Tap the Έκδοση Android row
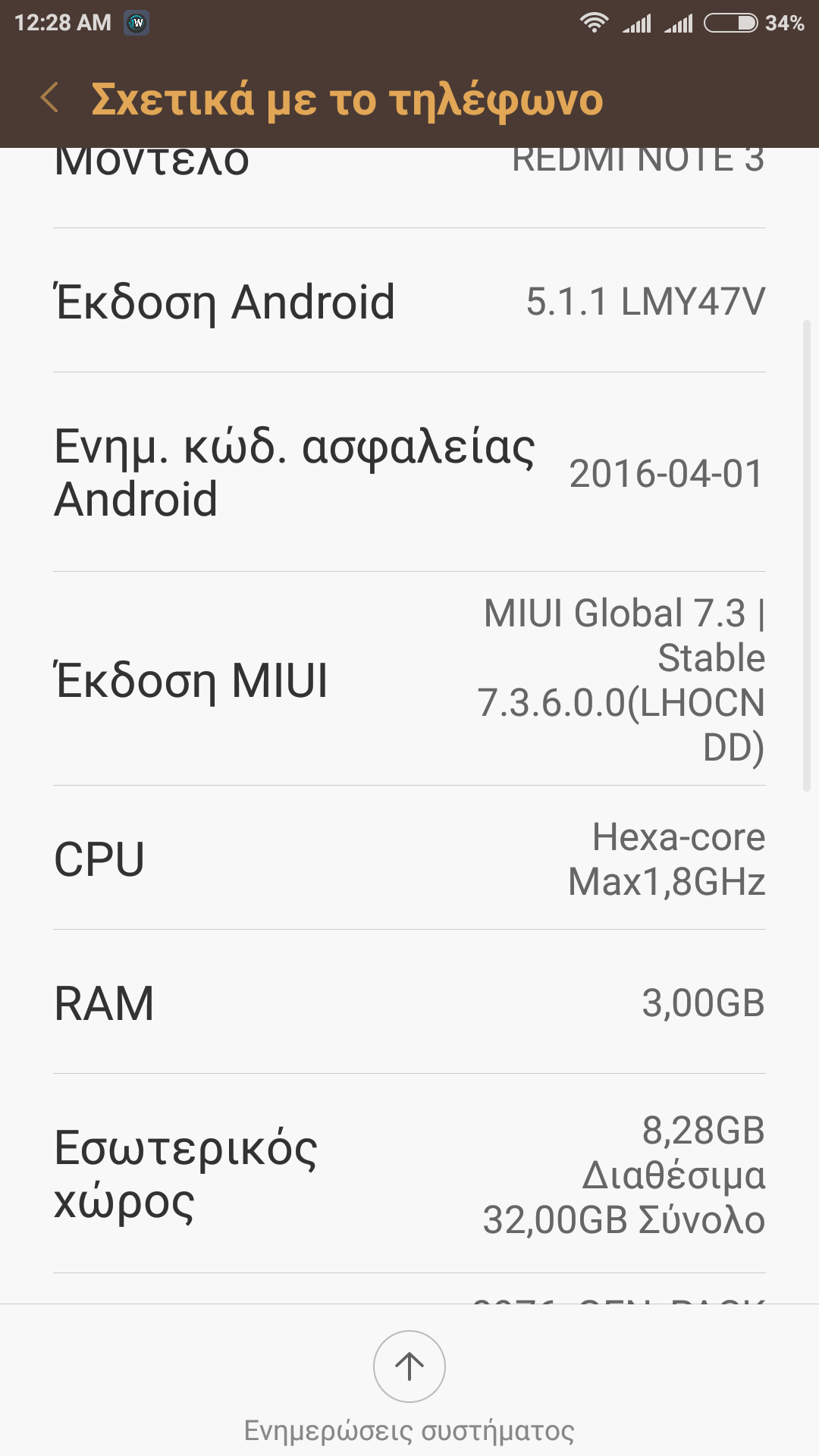The width and height of the screenshot is (819, 1456). (x=409, y=301)
